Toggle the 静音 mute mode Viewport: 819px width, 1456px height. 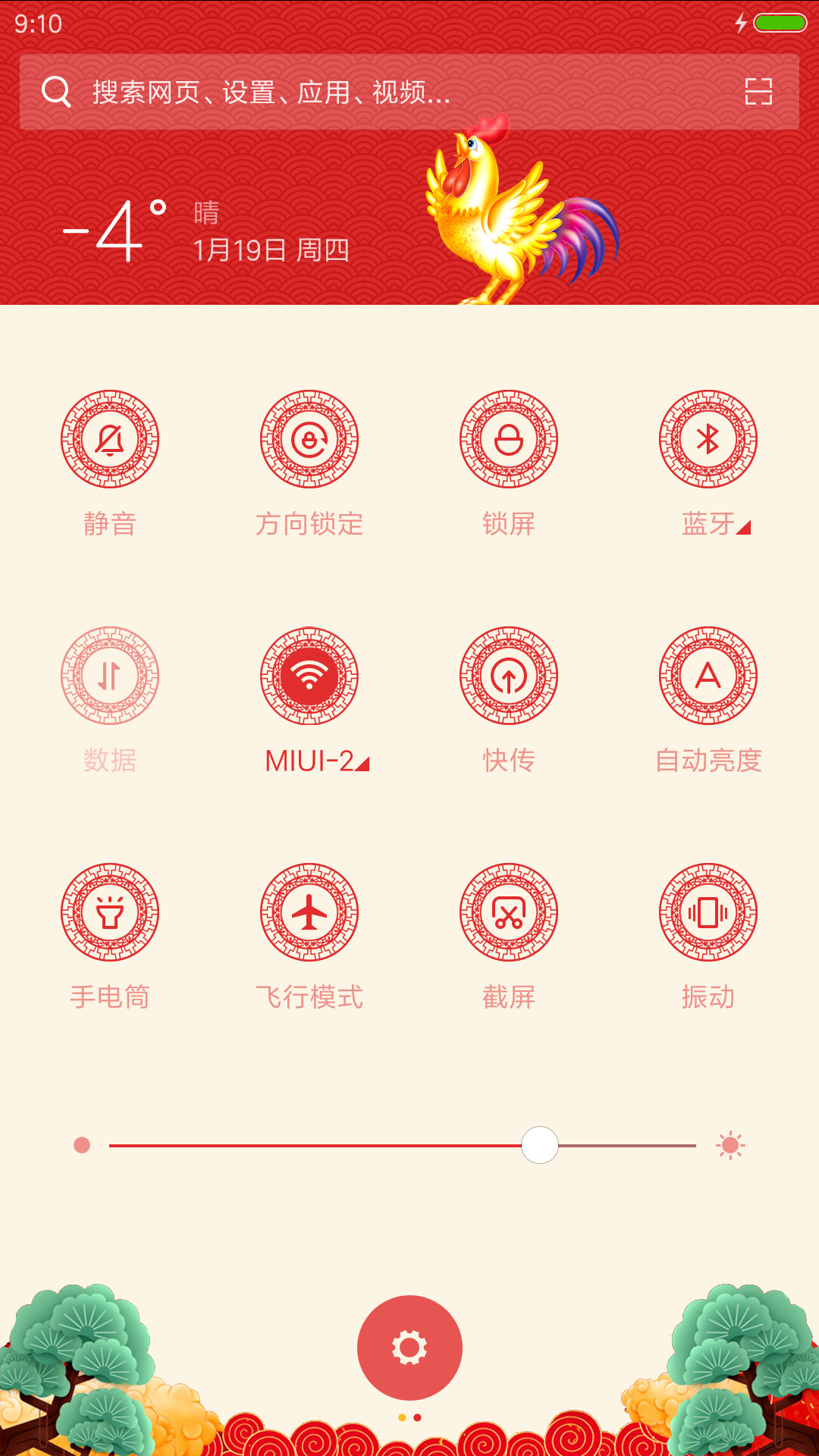(x=110, y=439)
